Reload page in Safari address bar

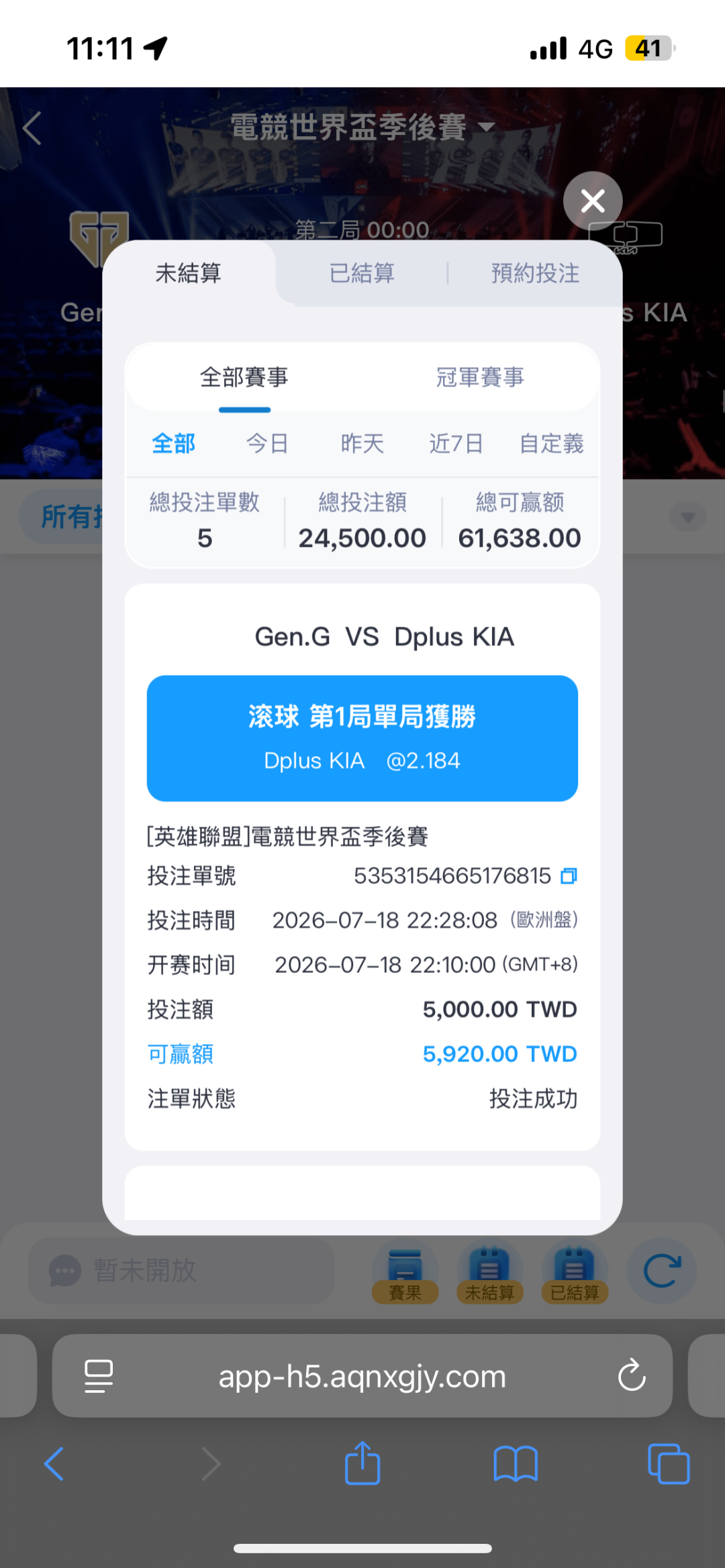click(632, 1375)
